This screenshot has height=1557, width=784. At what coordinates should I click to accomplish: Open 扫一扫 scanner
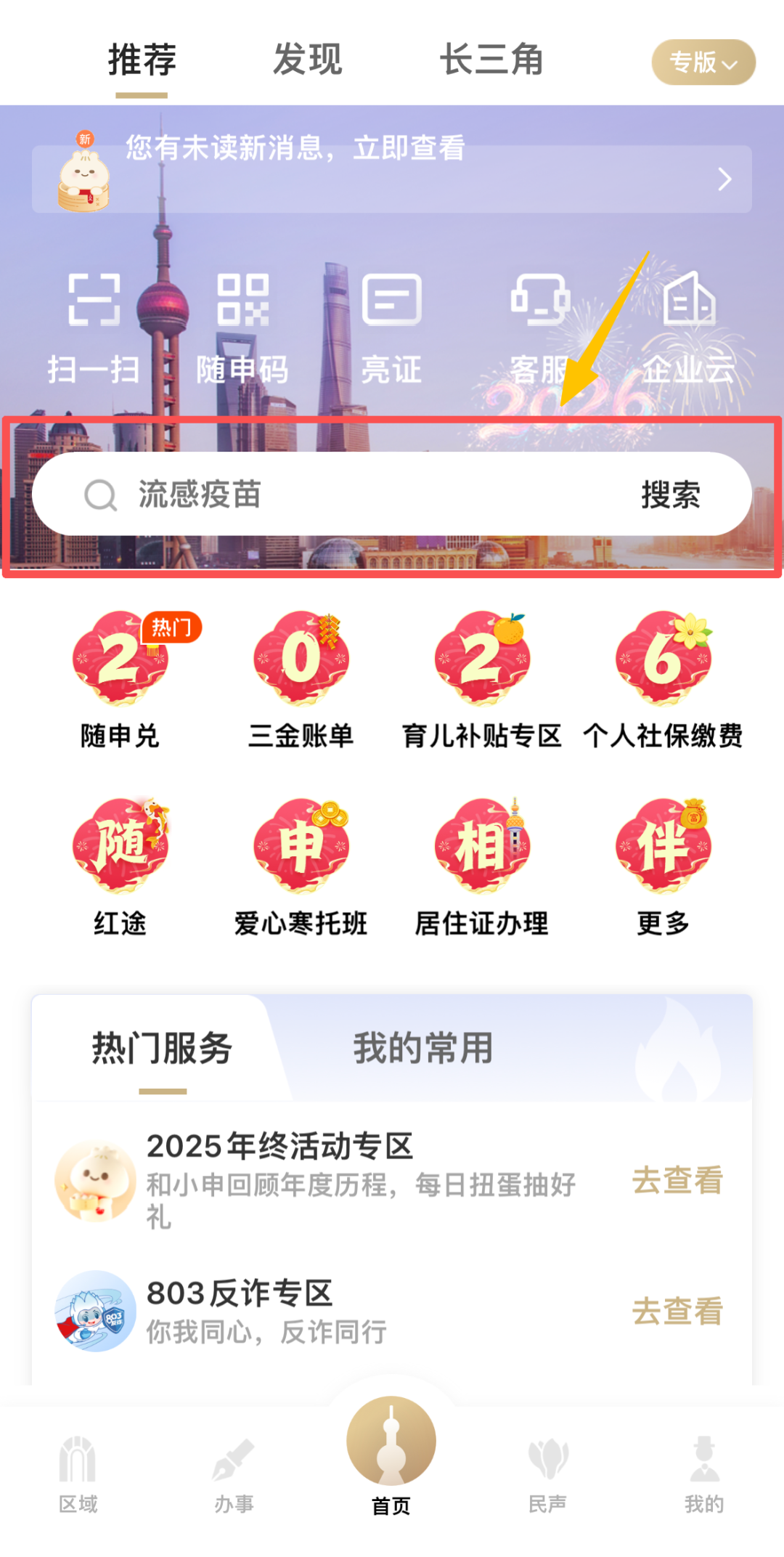click(94, 327)
